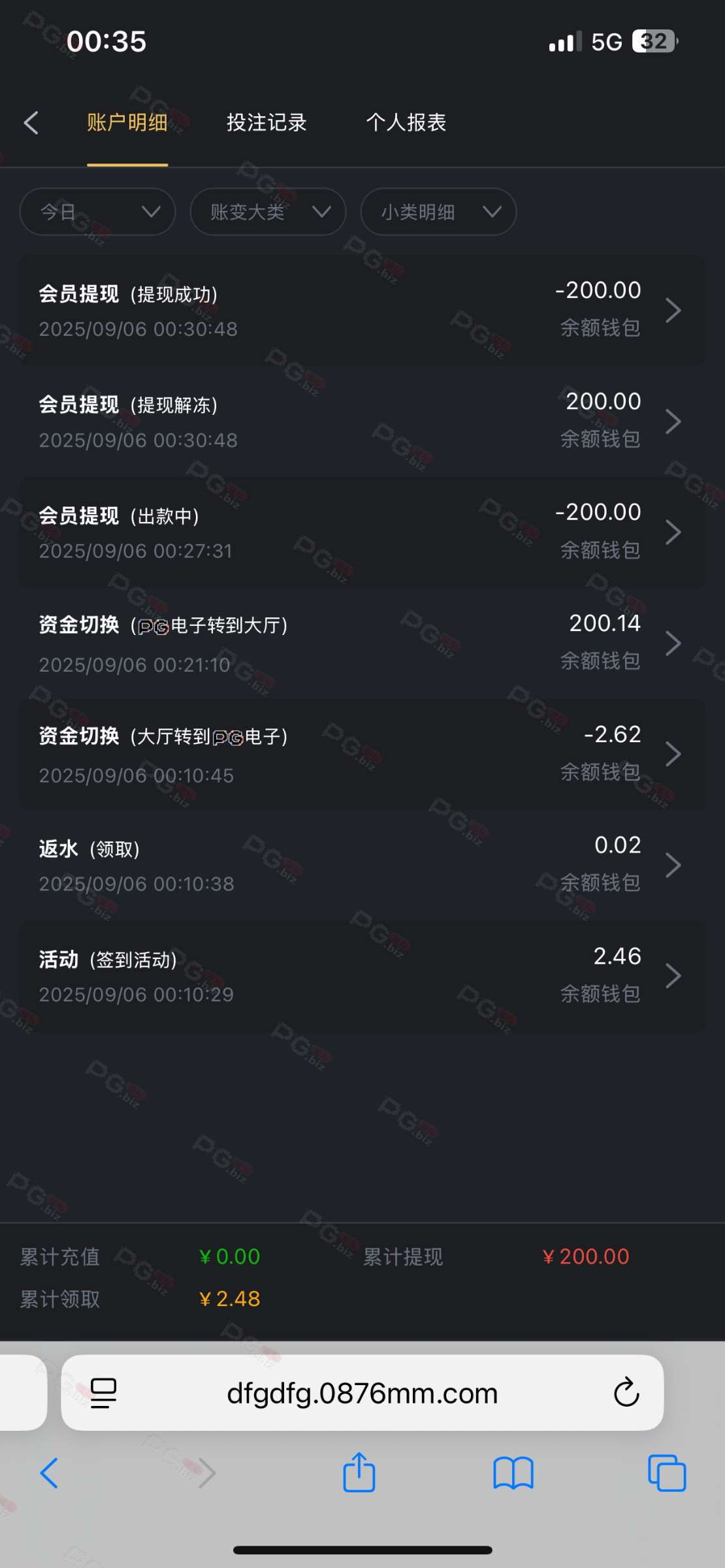Screen dimensions: 725x1568
Task: Open the 小类明细 filter dropdown
Action: [x=438, y=212]
